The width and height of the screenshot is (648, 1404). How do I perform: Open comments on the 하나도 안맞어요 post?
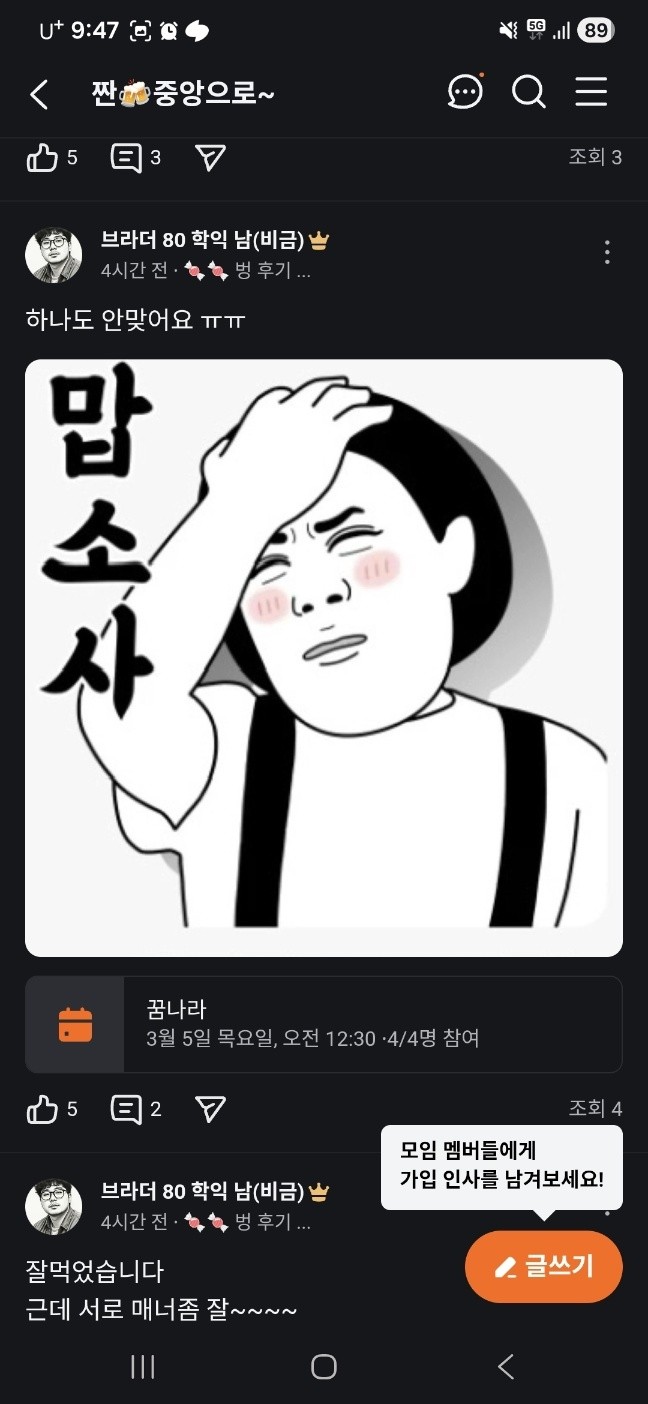coord(126,1108)
